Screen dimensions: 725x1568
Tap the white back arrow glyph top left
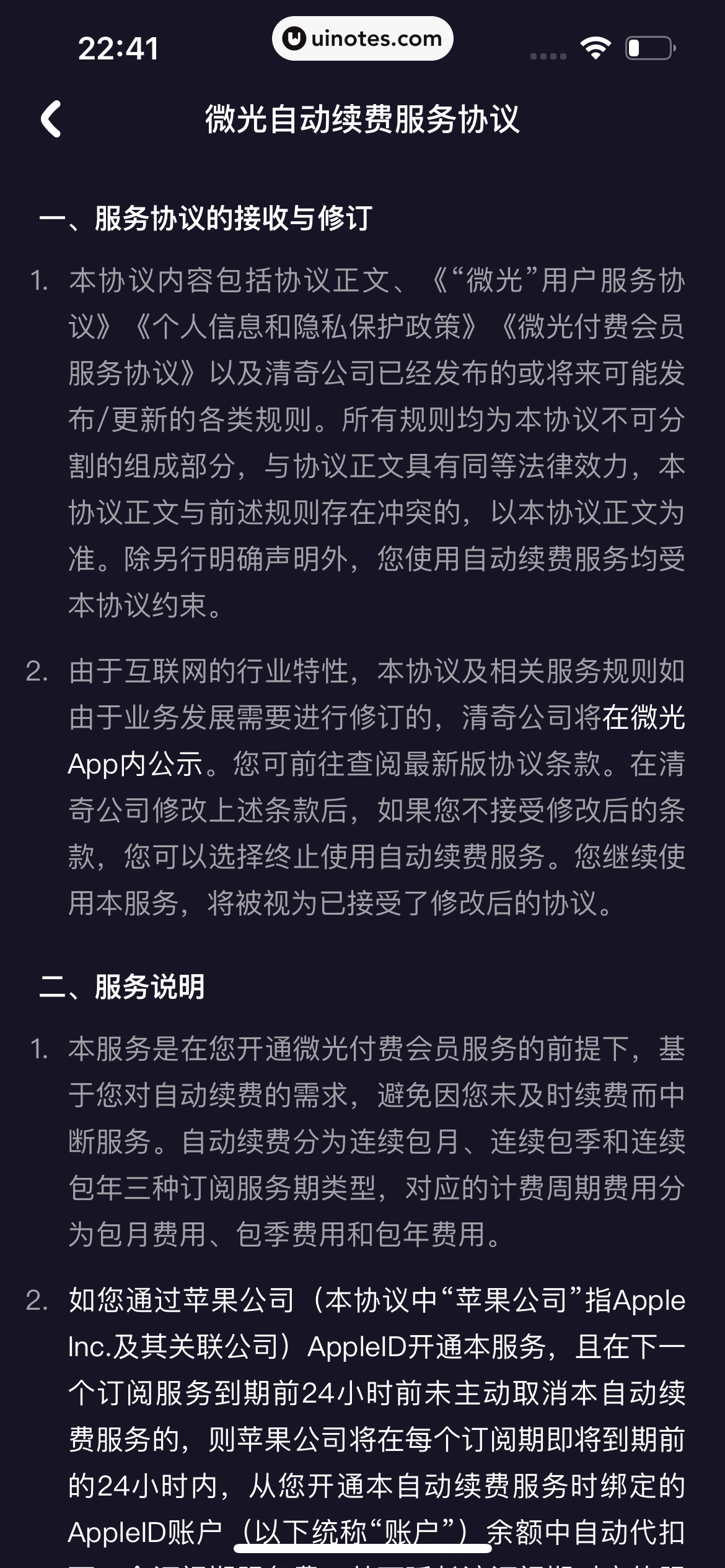[x=51, y=120]
